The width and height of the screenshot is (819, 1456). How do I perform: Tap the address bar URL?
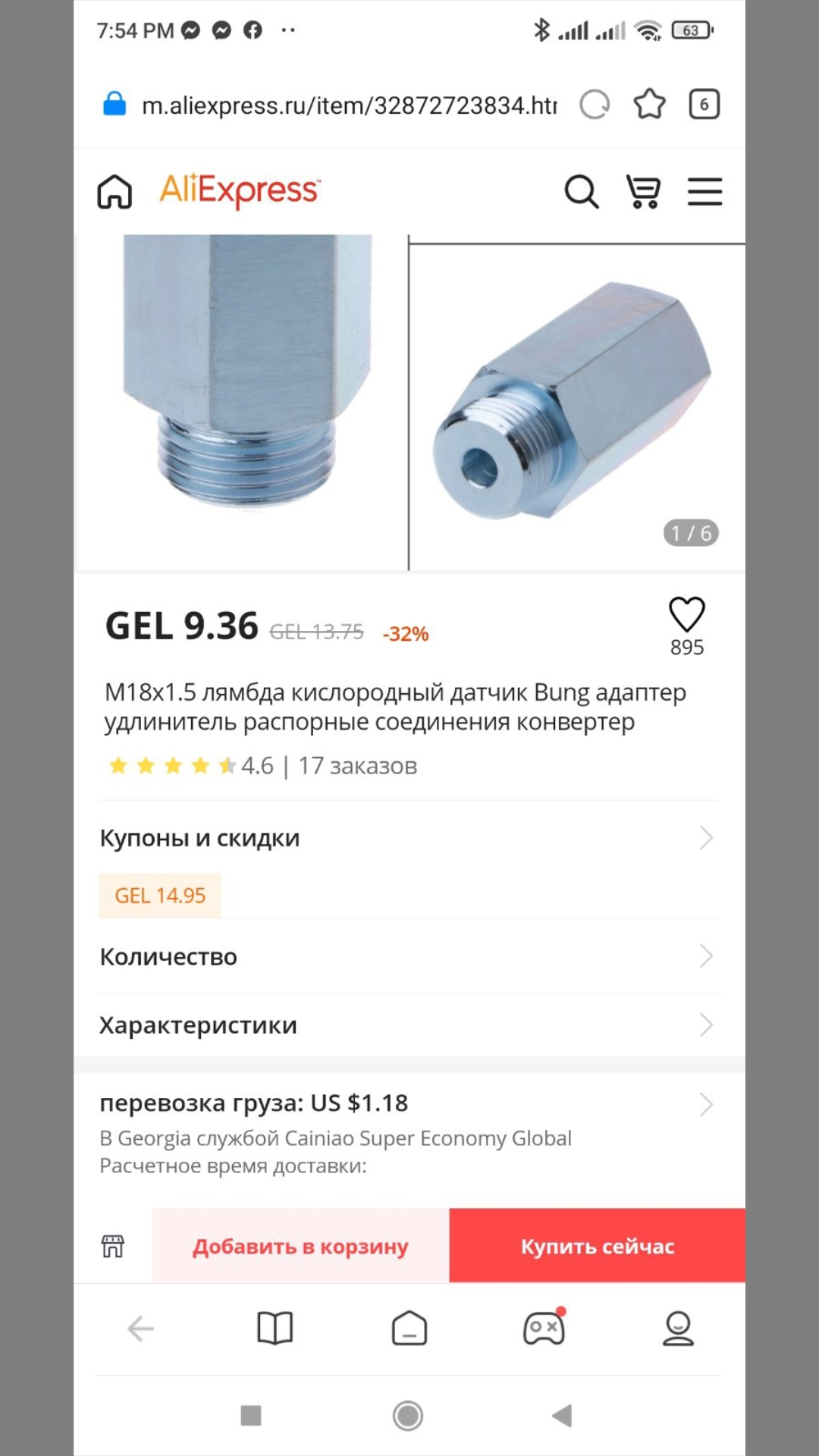coord(349,105)
